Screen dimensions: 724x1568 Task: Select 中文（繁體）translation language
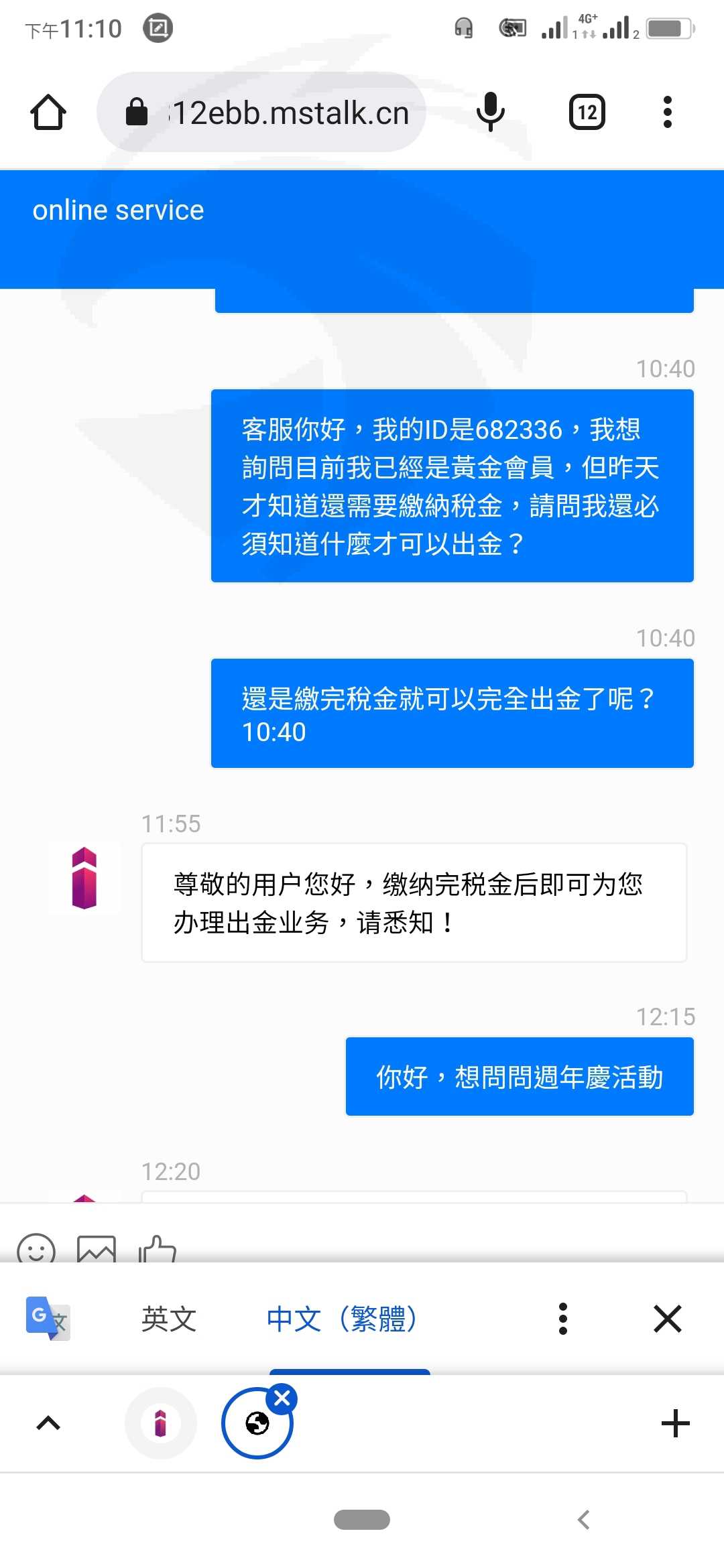(x=342, y=1319)
